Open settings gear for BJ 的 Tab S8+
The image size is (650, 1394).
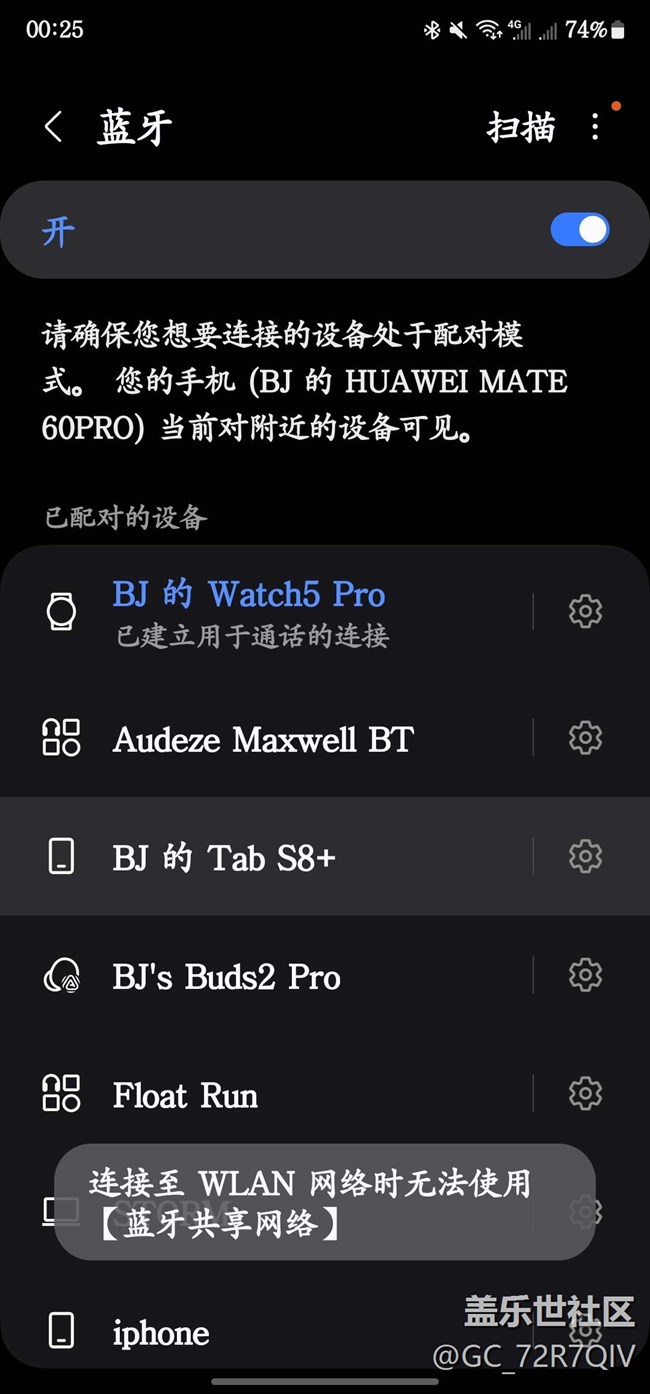585,857
